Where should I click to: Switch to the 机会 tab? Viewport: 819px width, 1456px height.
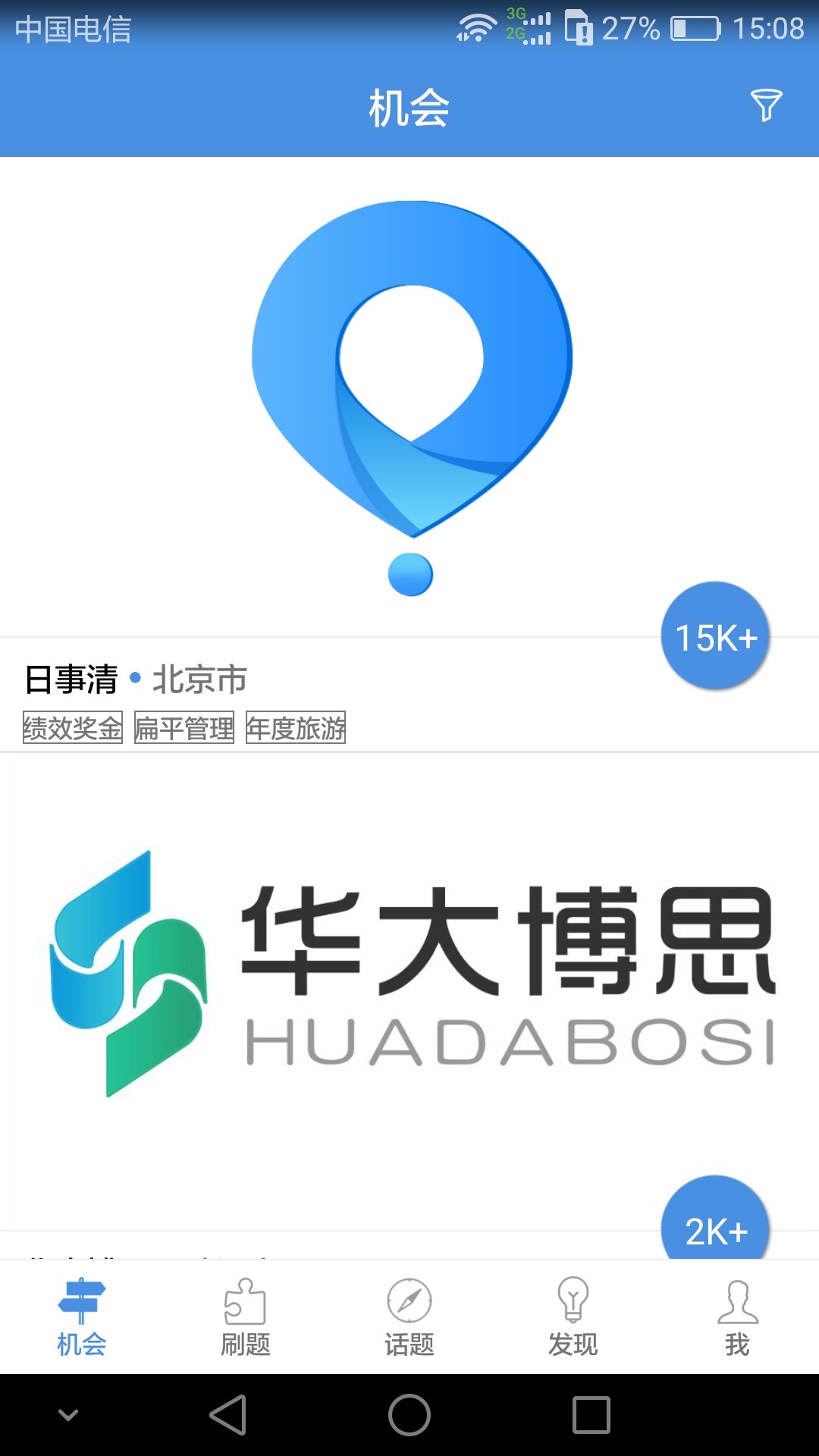pyautogui.click(x=82, y=1318)
